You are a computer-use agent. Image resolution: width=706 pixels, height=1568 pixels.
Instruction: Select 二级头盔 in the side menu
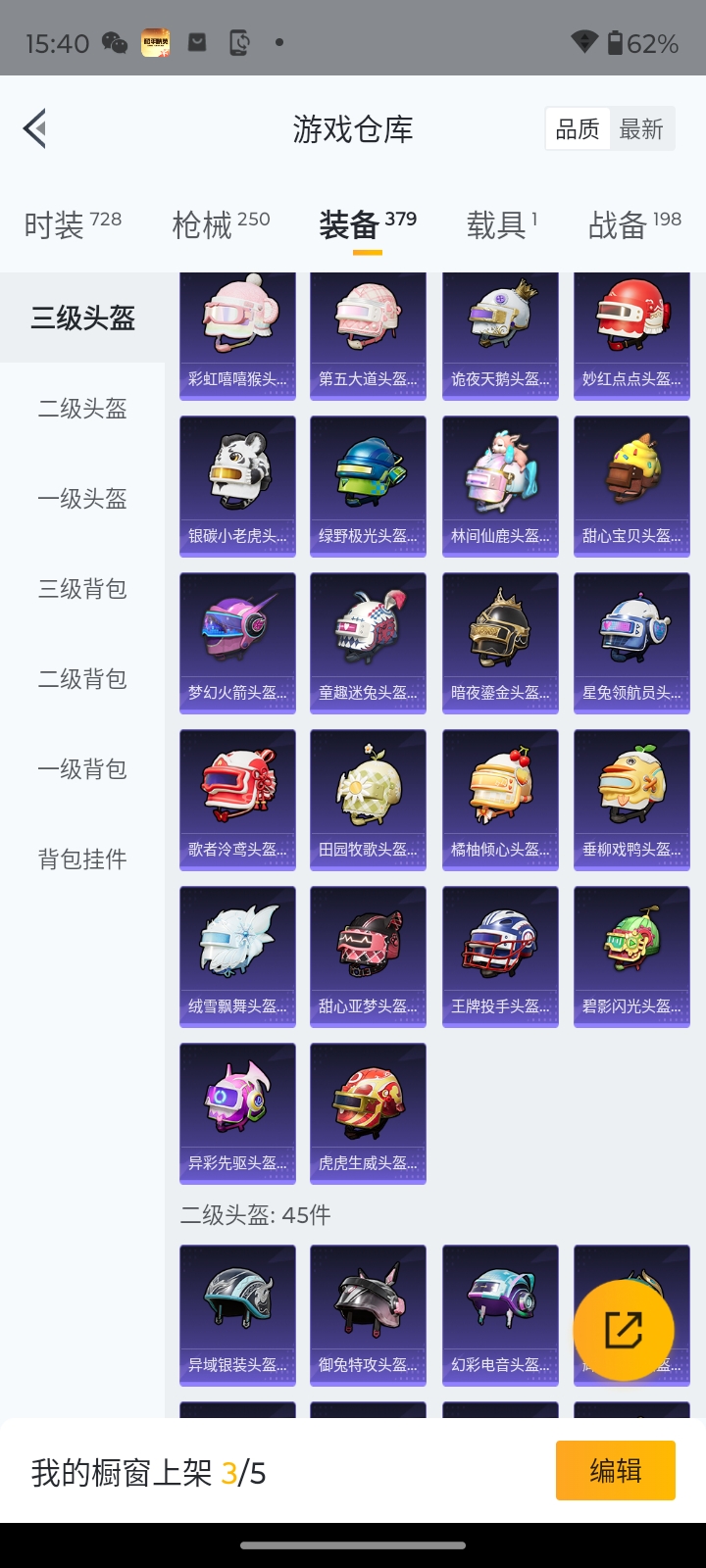click(82, 408)
